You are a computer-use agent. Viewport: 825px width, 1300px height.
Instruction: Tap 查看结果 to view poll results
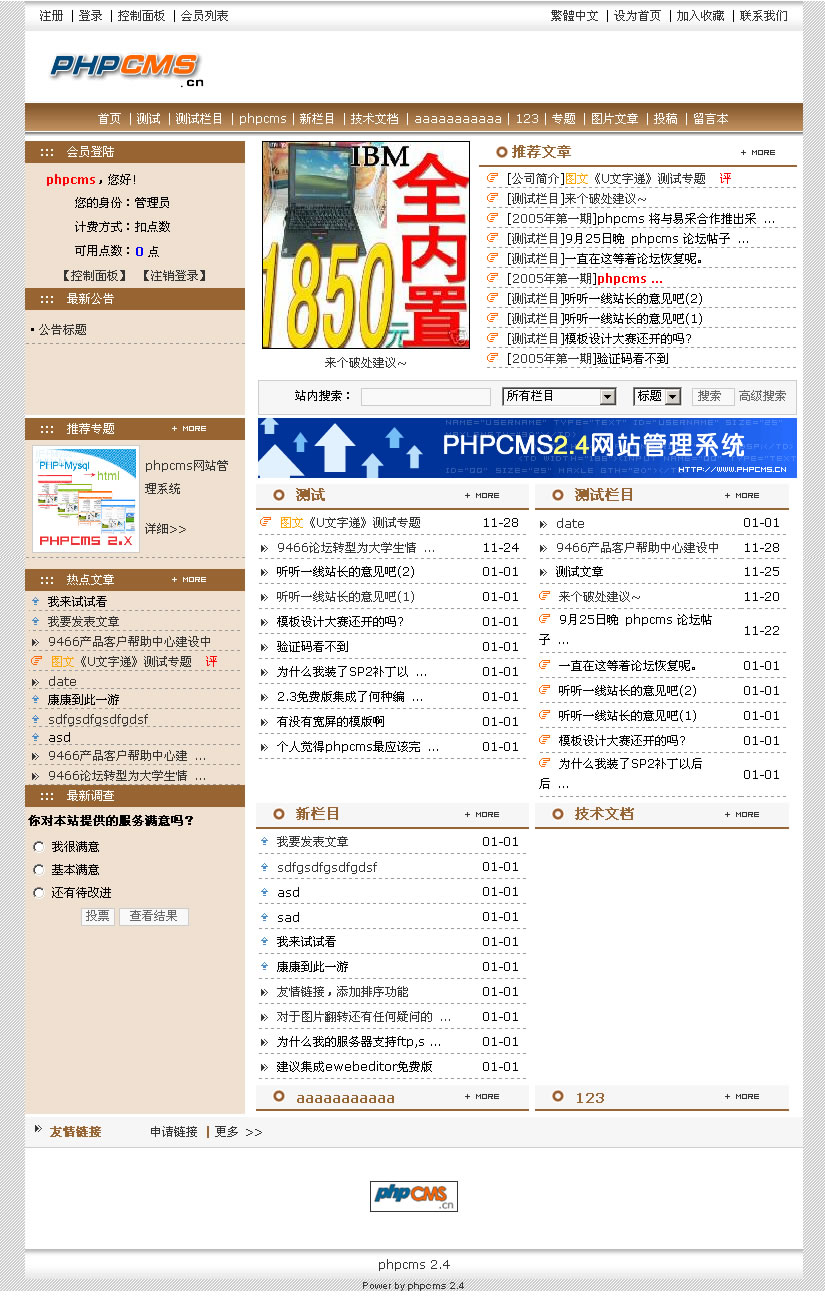click(153, 916)
